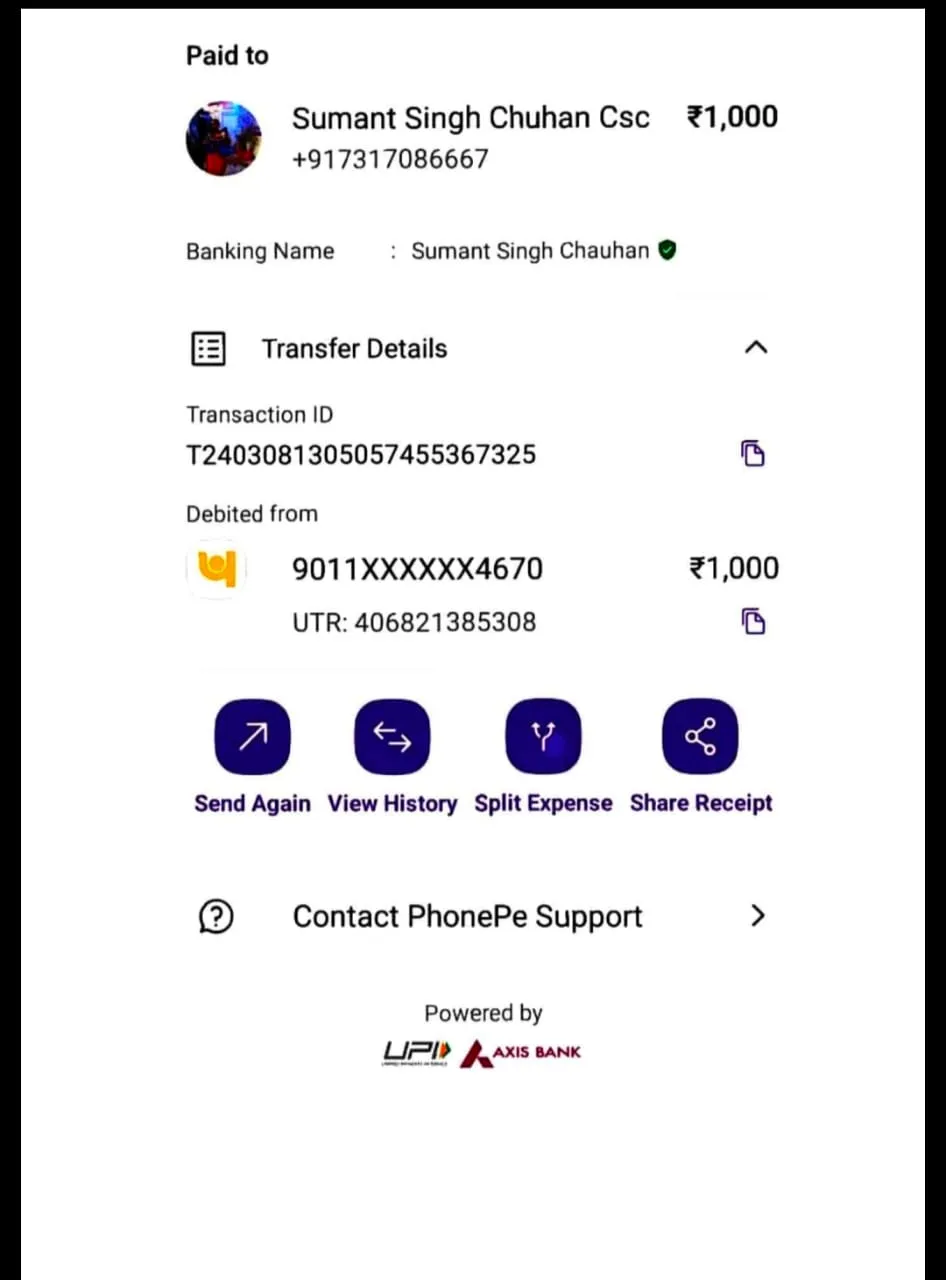Screen dimensions: 946x1280
Task: Tap Send Again button
Action: coord(252,737)
